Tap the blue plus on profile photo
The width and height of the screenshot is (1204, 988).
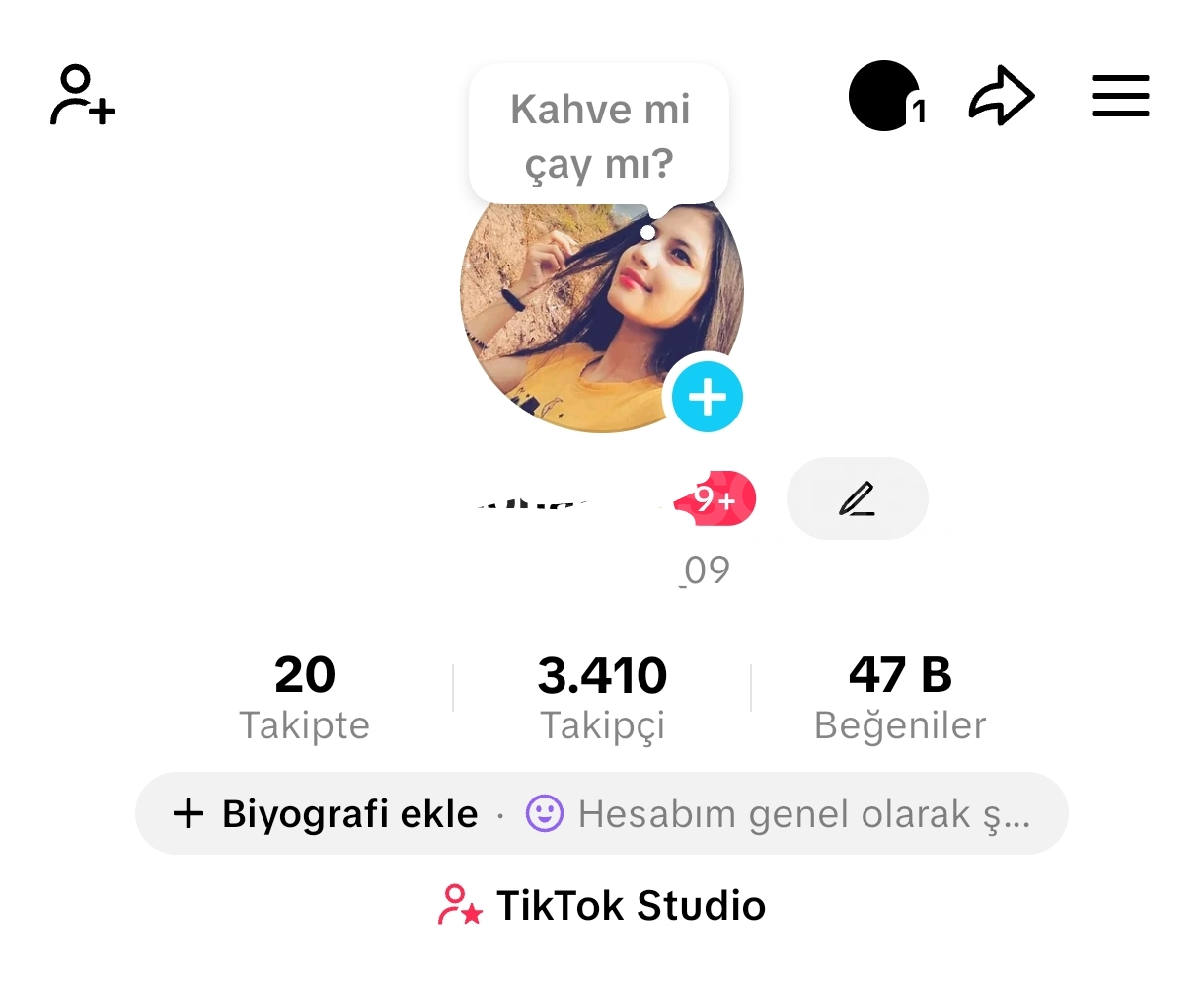point(707,397)
